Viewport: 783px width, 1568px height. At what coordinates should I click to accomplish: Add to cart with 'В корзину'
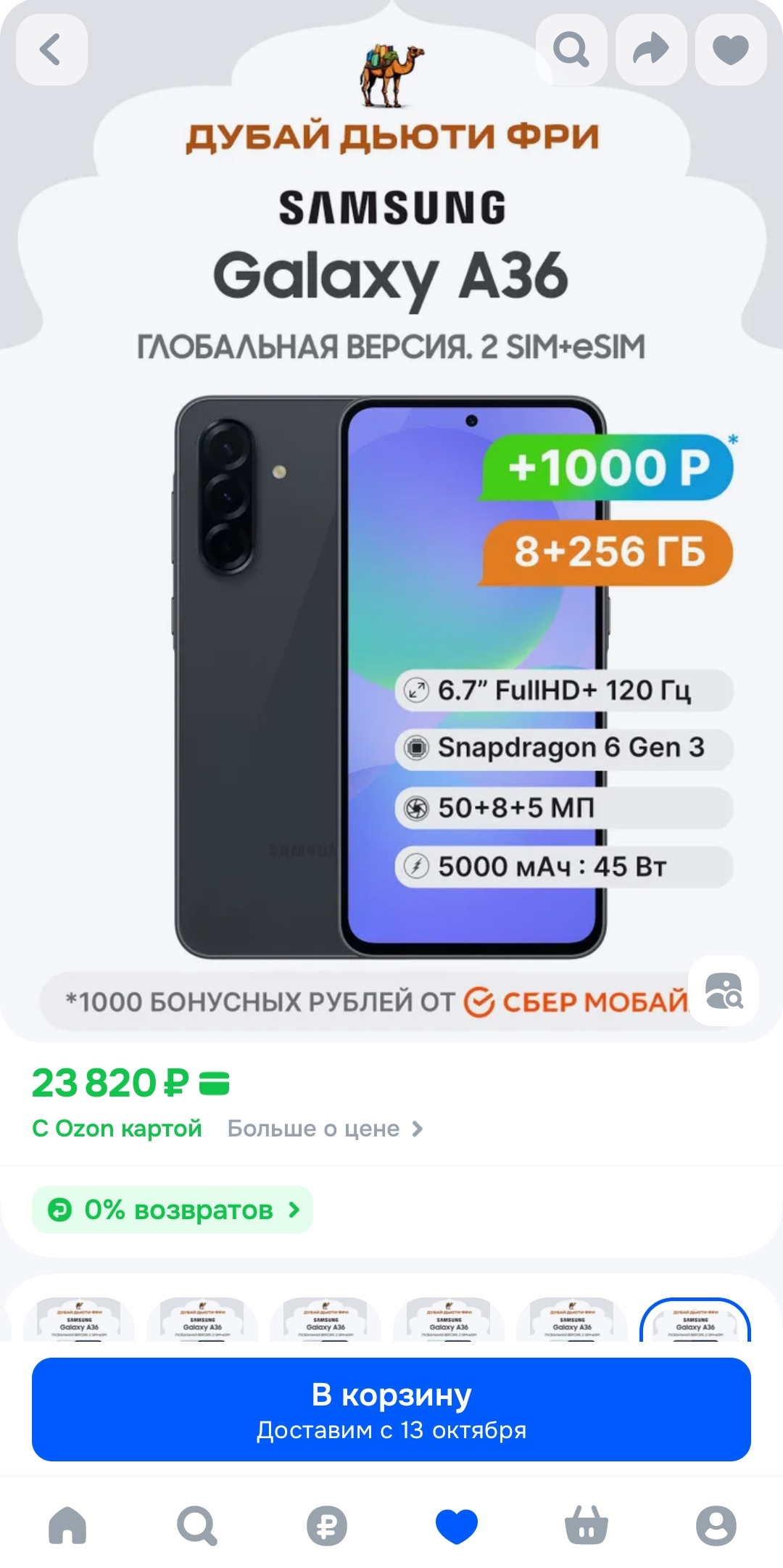click(x=391, y=1409)
